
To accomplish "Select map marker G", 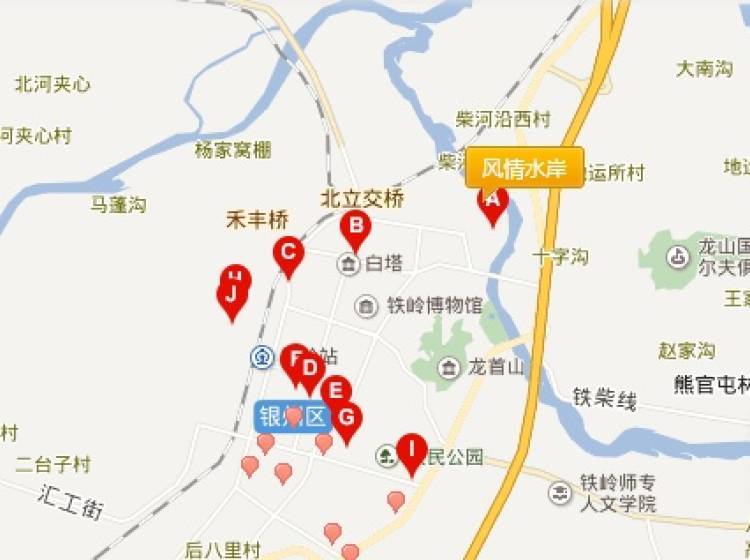I will coord(347,418).
